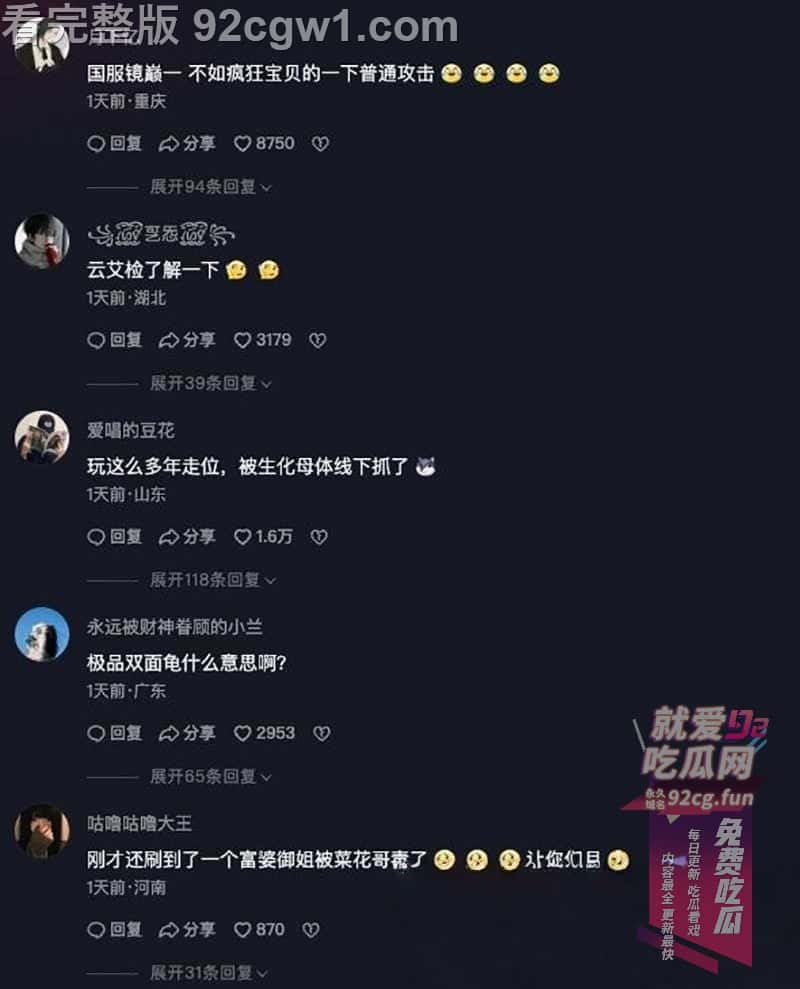Dislike 爱唱的豆花's comment

tap(319, 537)
